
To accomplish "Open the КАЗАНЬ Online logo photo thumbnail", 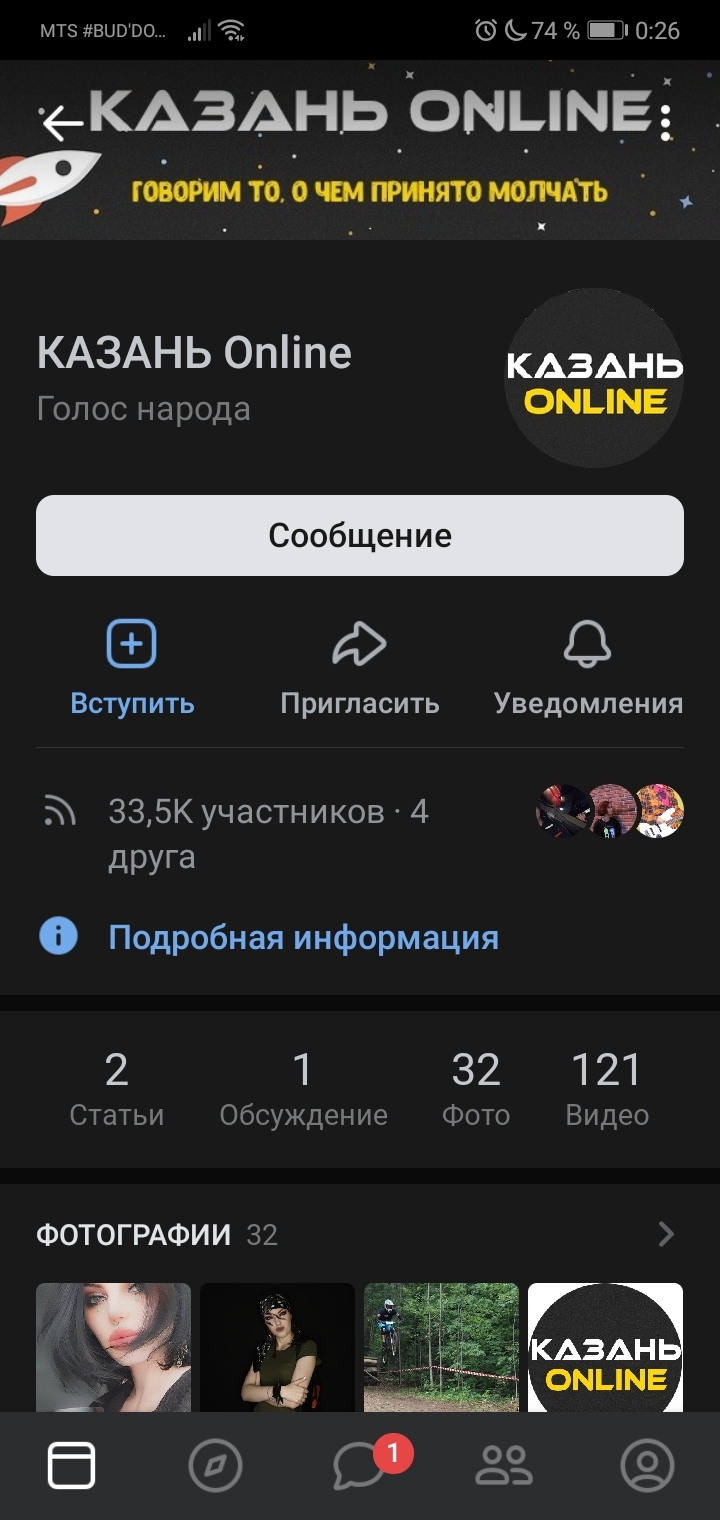I will [605, 1347].
